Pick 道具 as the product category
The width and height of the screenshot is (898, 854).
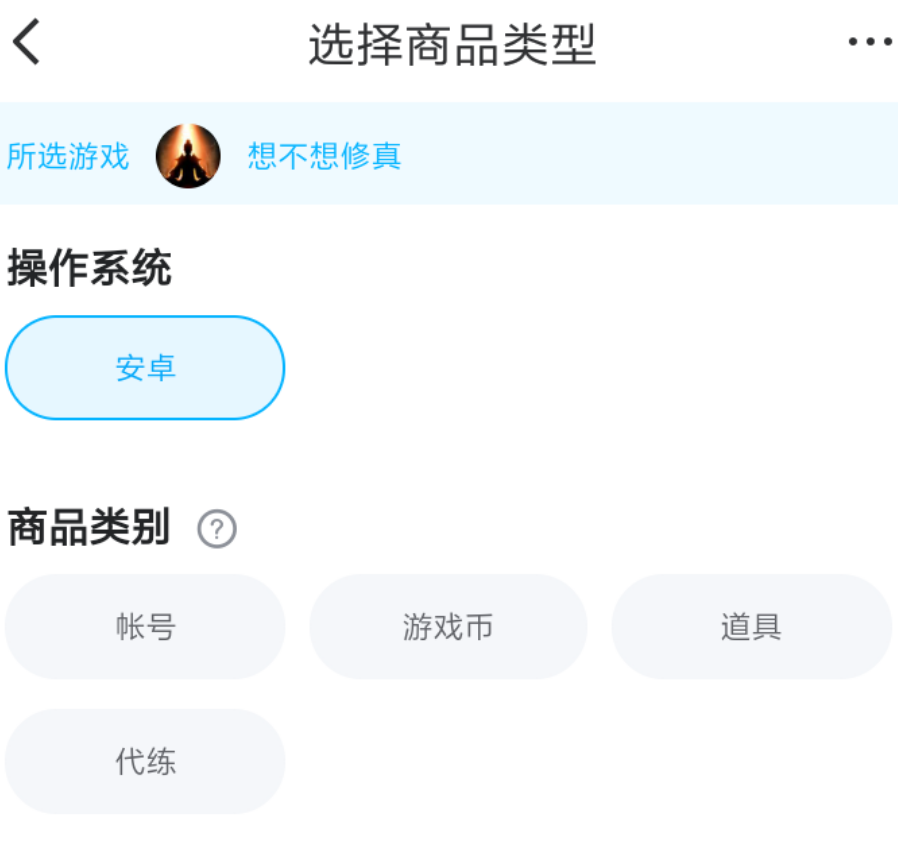(751, 627)
